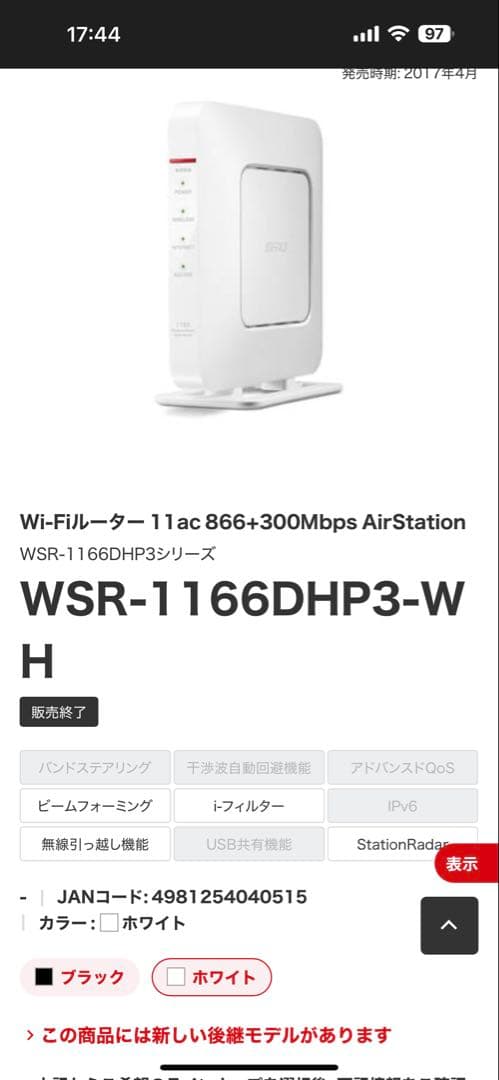The height and width of the screenshot is (1080, 499).
Task: Tap the ビームフォーミング feature chip
Action: tap(95, 806)
